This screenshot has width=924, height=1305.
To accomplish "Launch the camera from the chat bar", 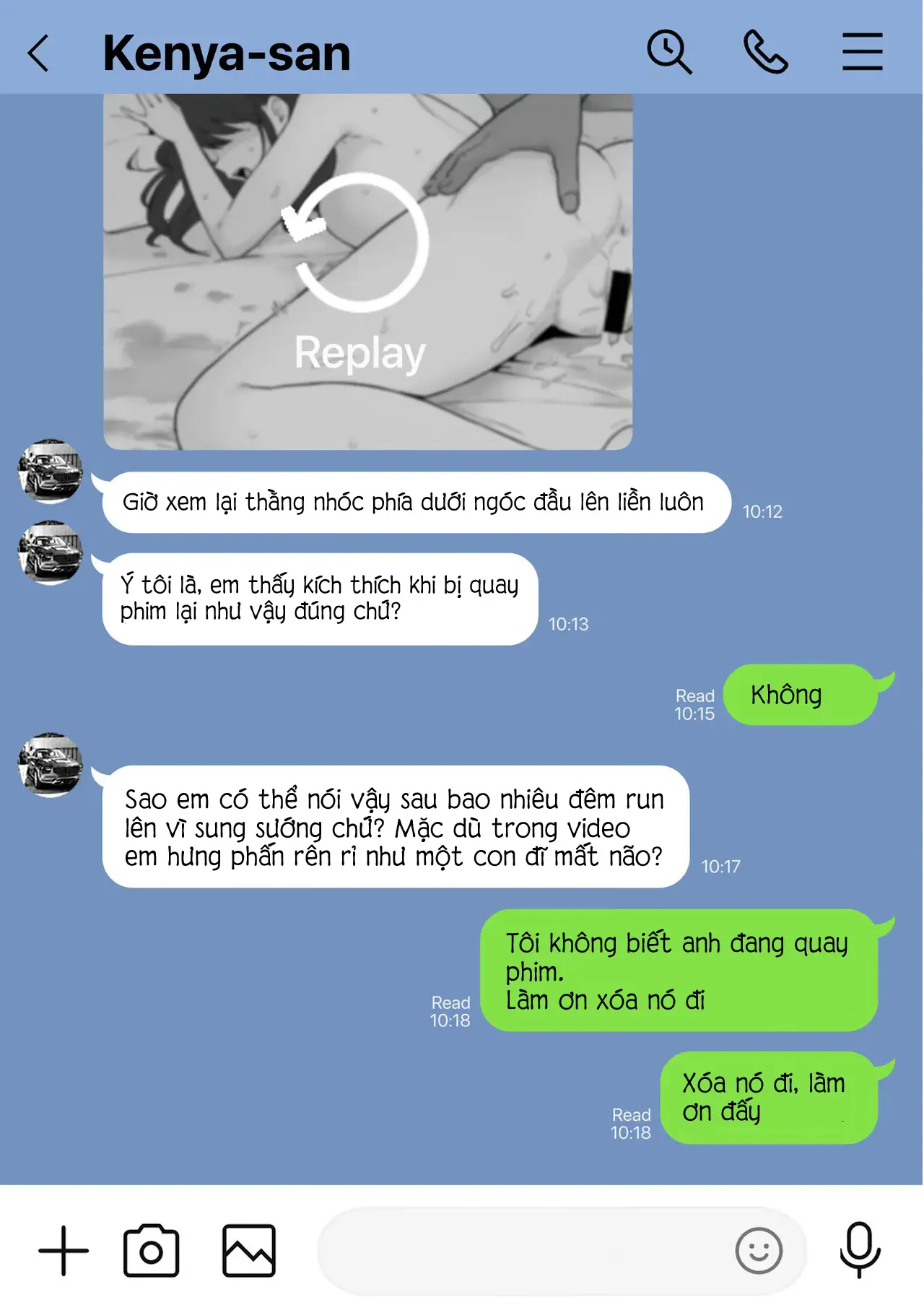I will 151,1250.
